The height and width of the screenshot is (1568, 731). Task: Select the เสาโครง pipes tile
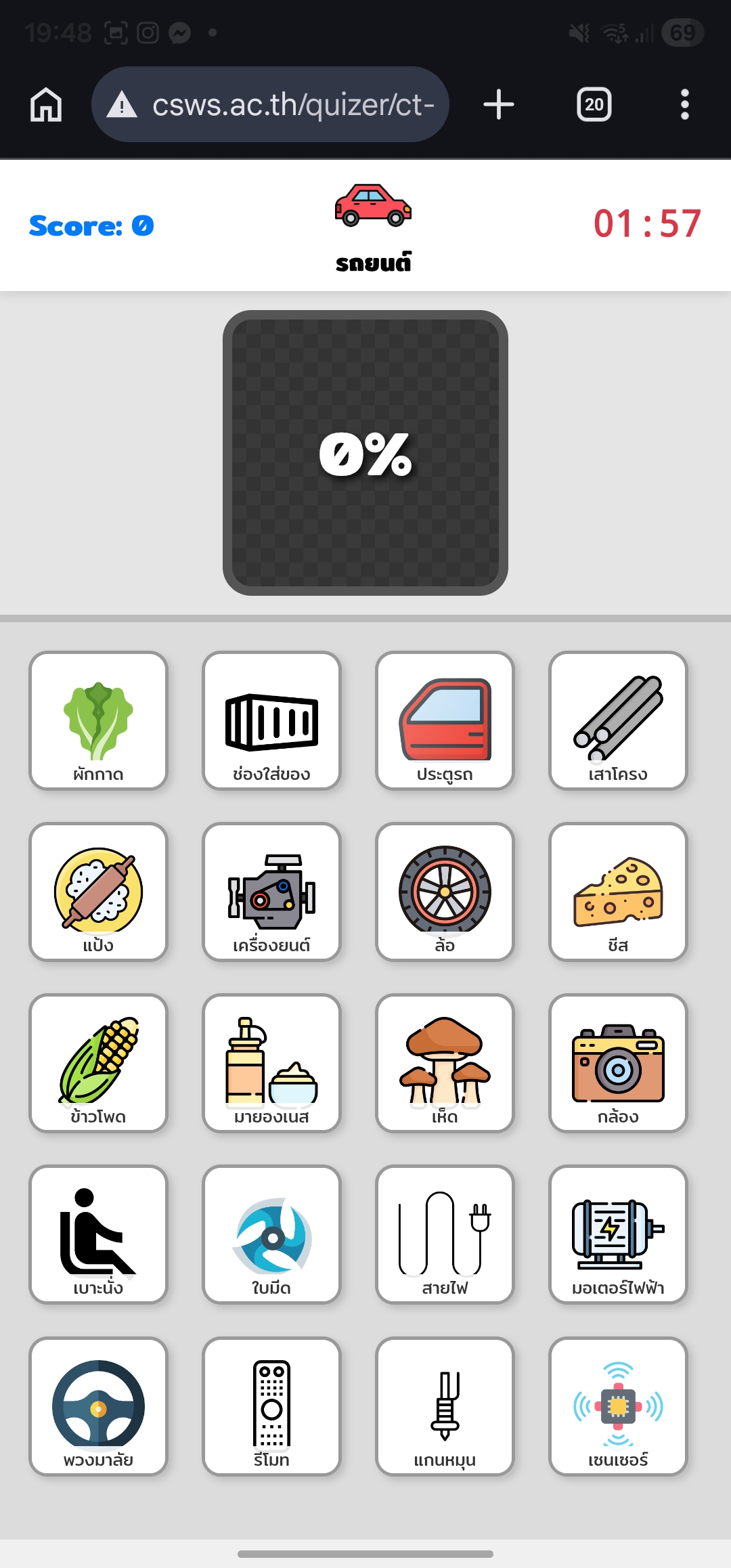point(618,721)
